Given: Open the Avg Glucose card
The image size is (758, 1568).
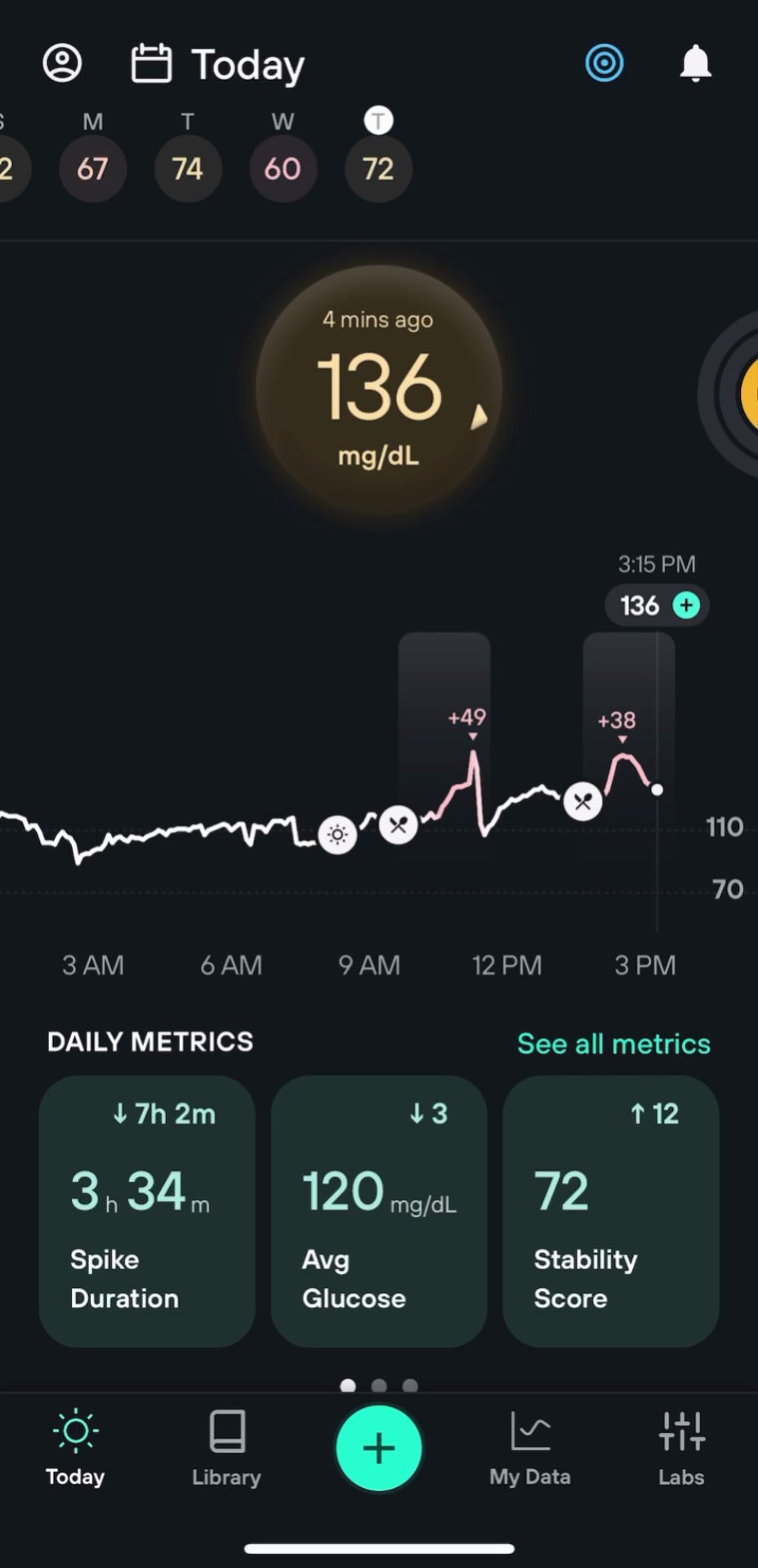Looking at the screenshot, I should point(379,1210).
